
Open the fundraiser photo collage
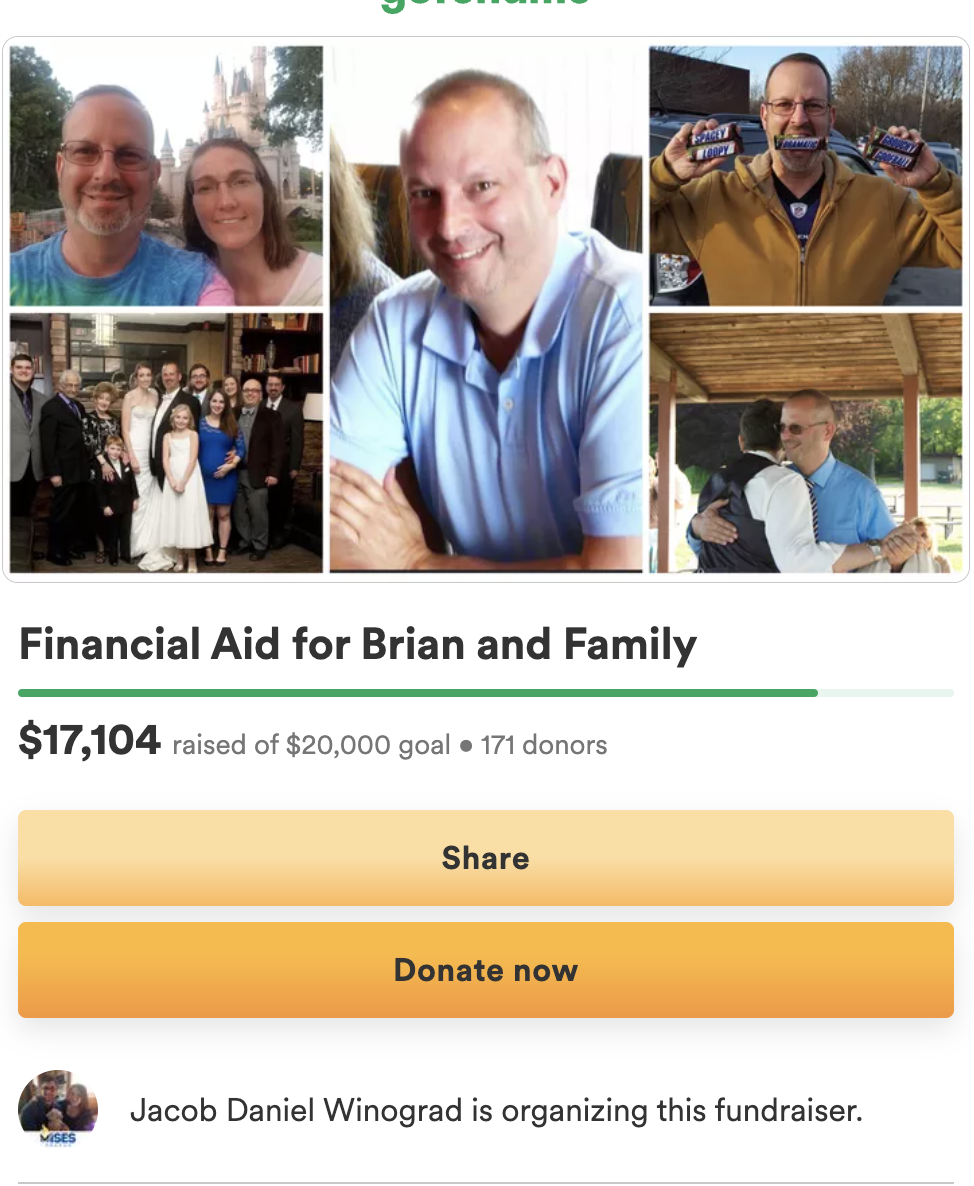tap(486, 309)
